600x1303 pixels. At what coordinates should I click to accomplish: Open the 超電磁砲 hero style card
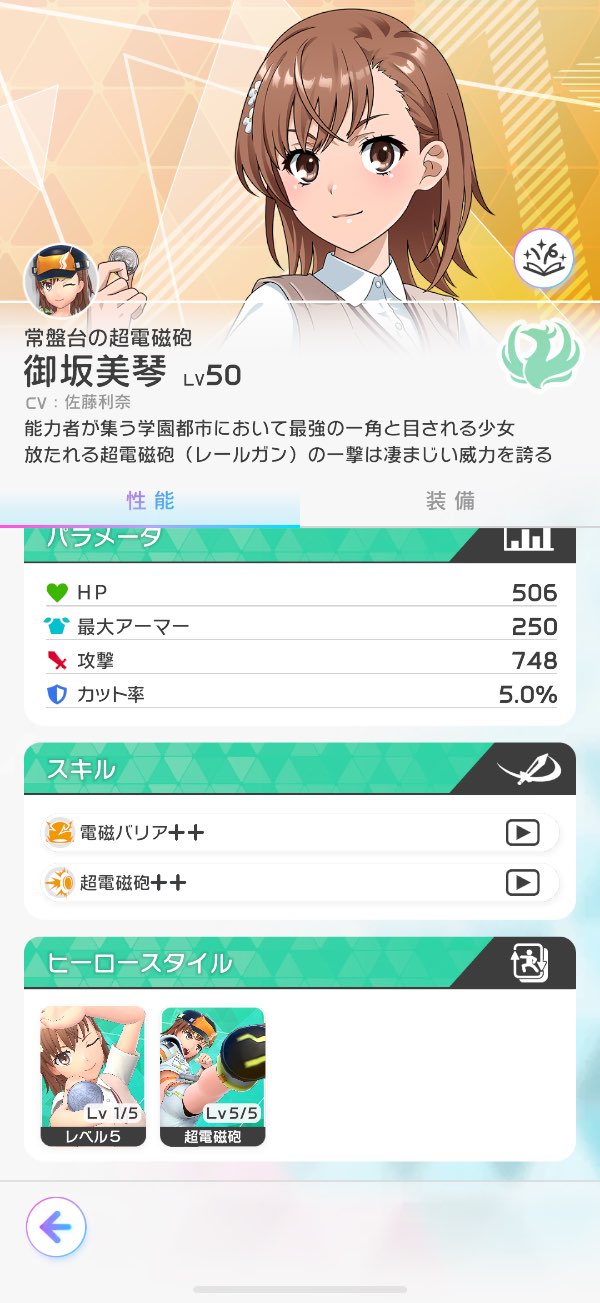(x=212, y=1076)
